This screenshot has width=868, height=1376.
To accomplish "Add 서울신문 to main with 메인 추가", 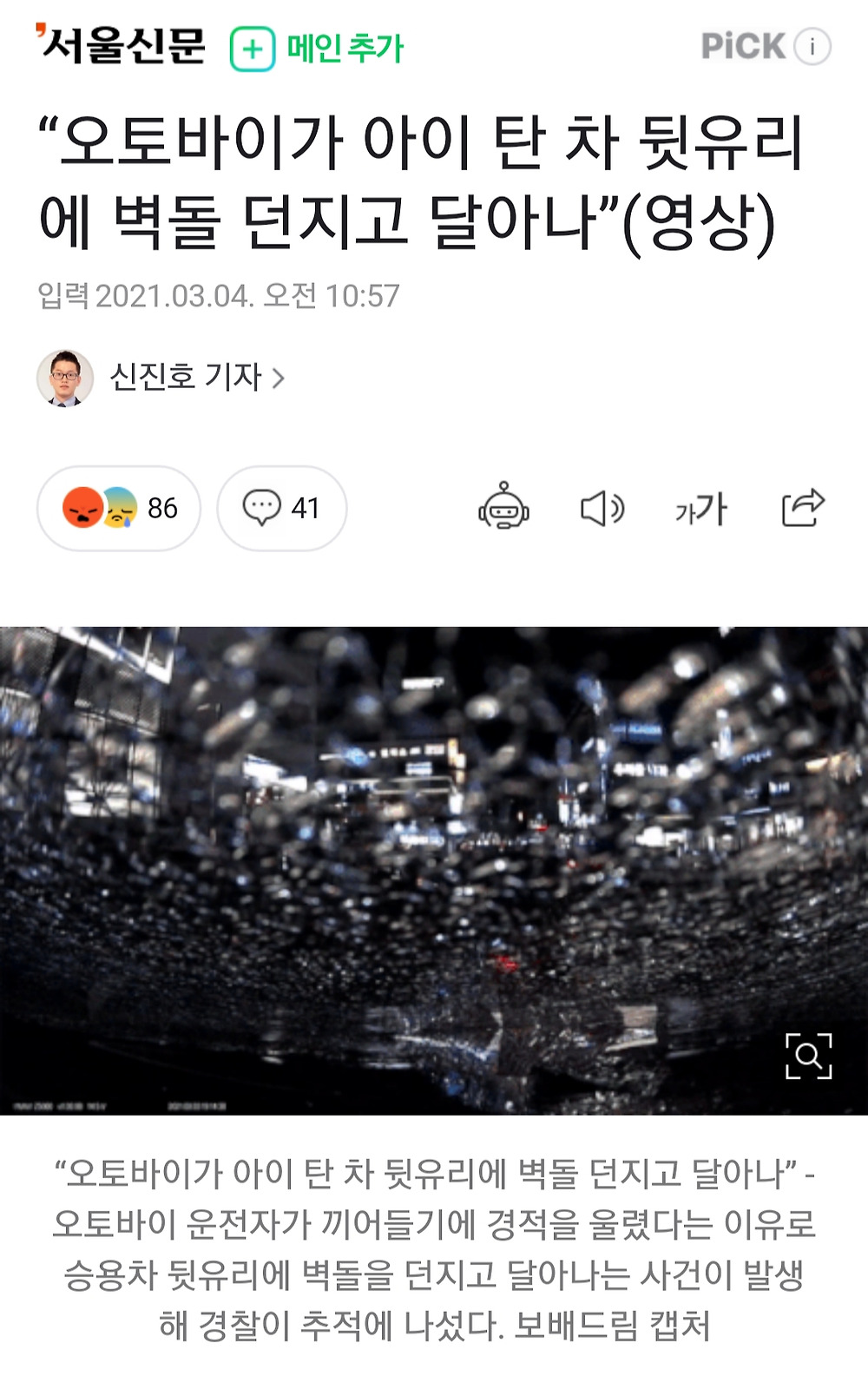I will coord(318,48).
